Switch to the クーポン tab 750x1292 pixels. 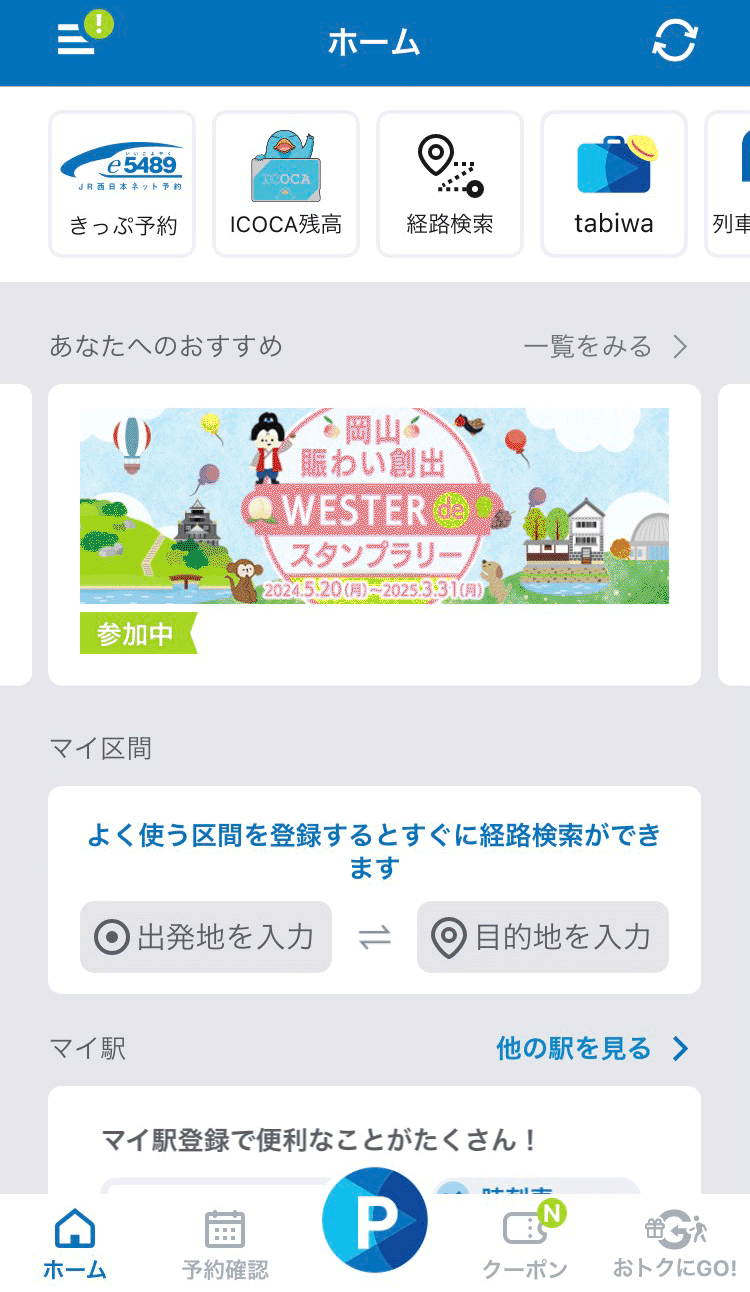point(525,1245)
